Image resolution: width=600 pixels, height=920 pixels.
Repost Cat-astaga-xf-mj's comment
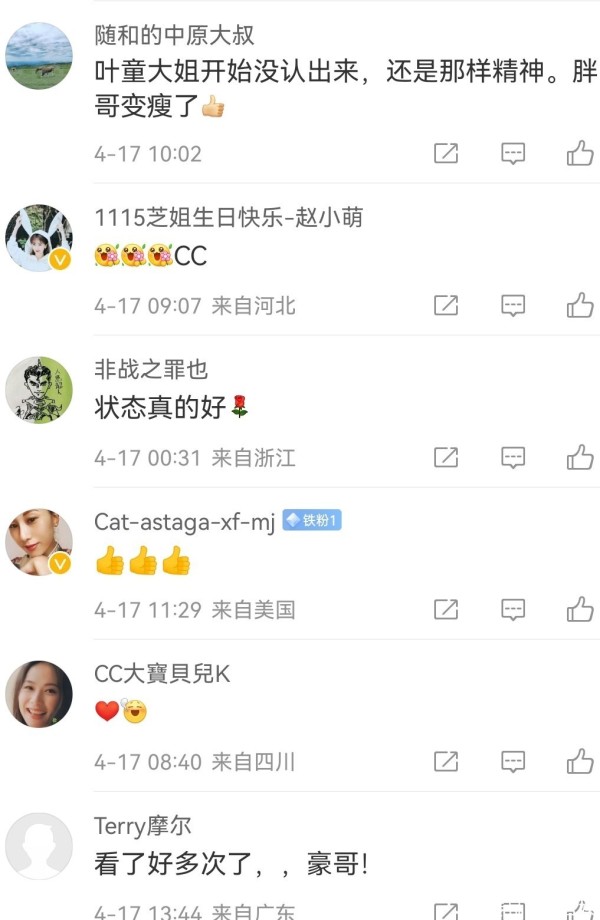pyautogui.click(x=446, y=610)
